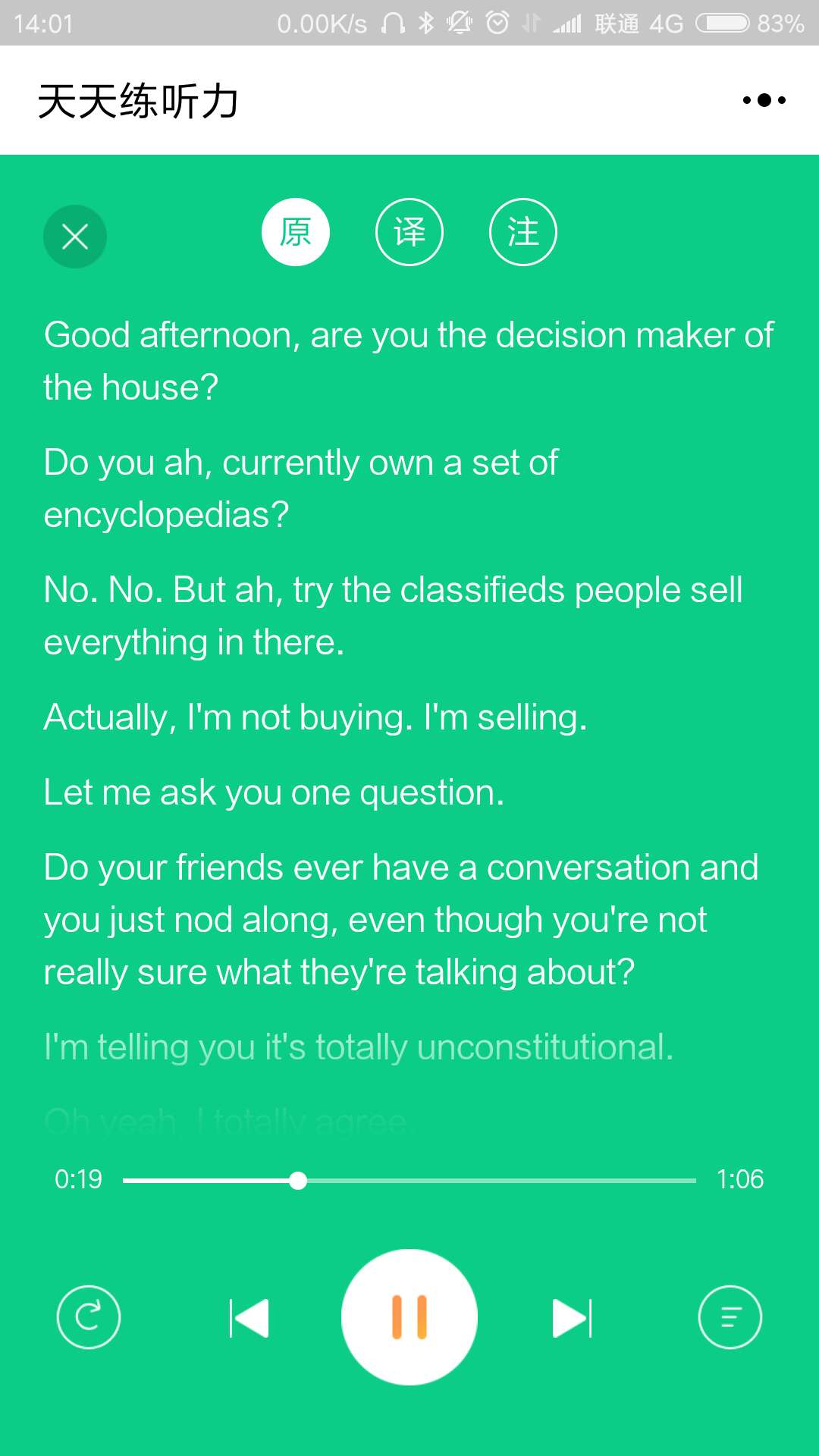Switch to the 译 translation tab
The image size is (819, 1456).
(409, 232)
